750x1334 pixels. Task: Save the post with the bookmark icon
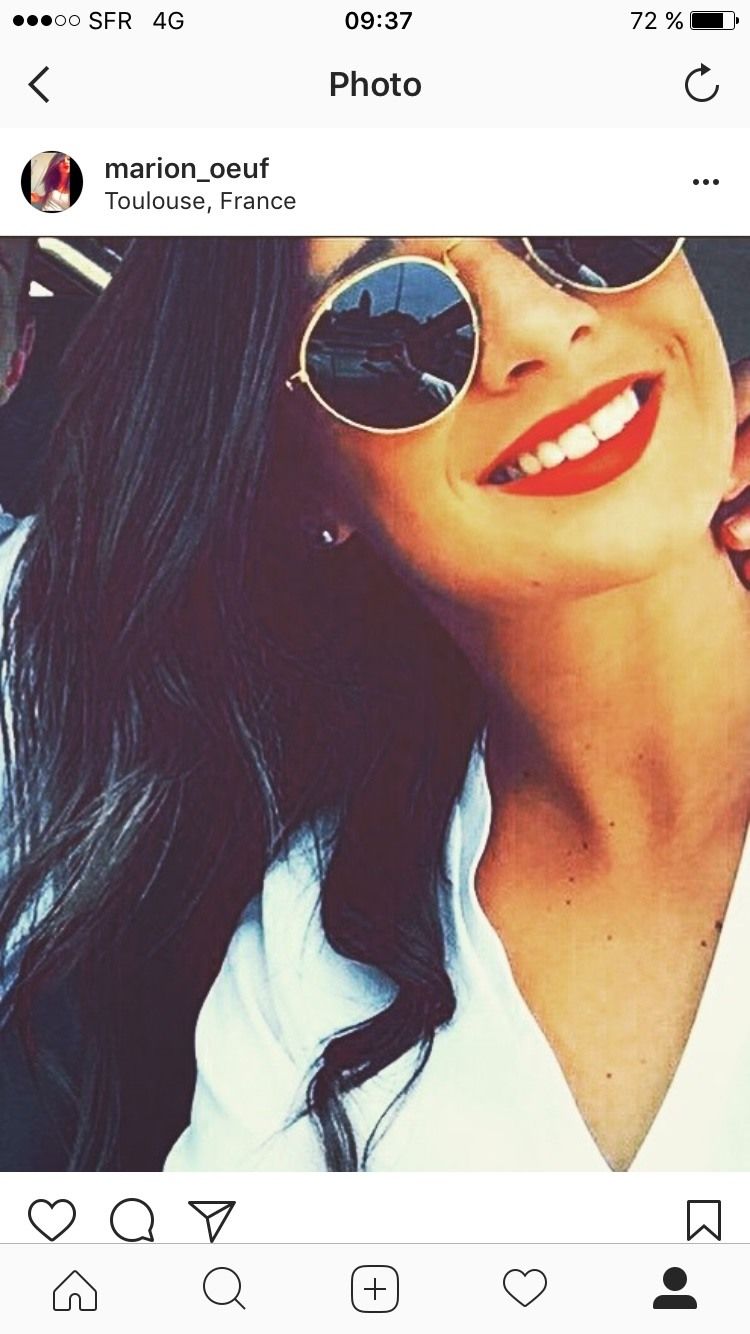[704, 1220]
